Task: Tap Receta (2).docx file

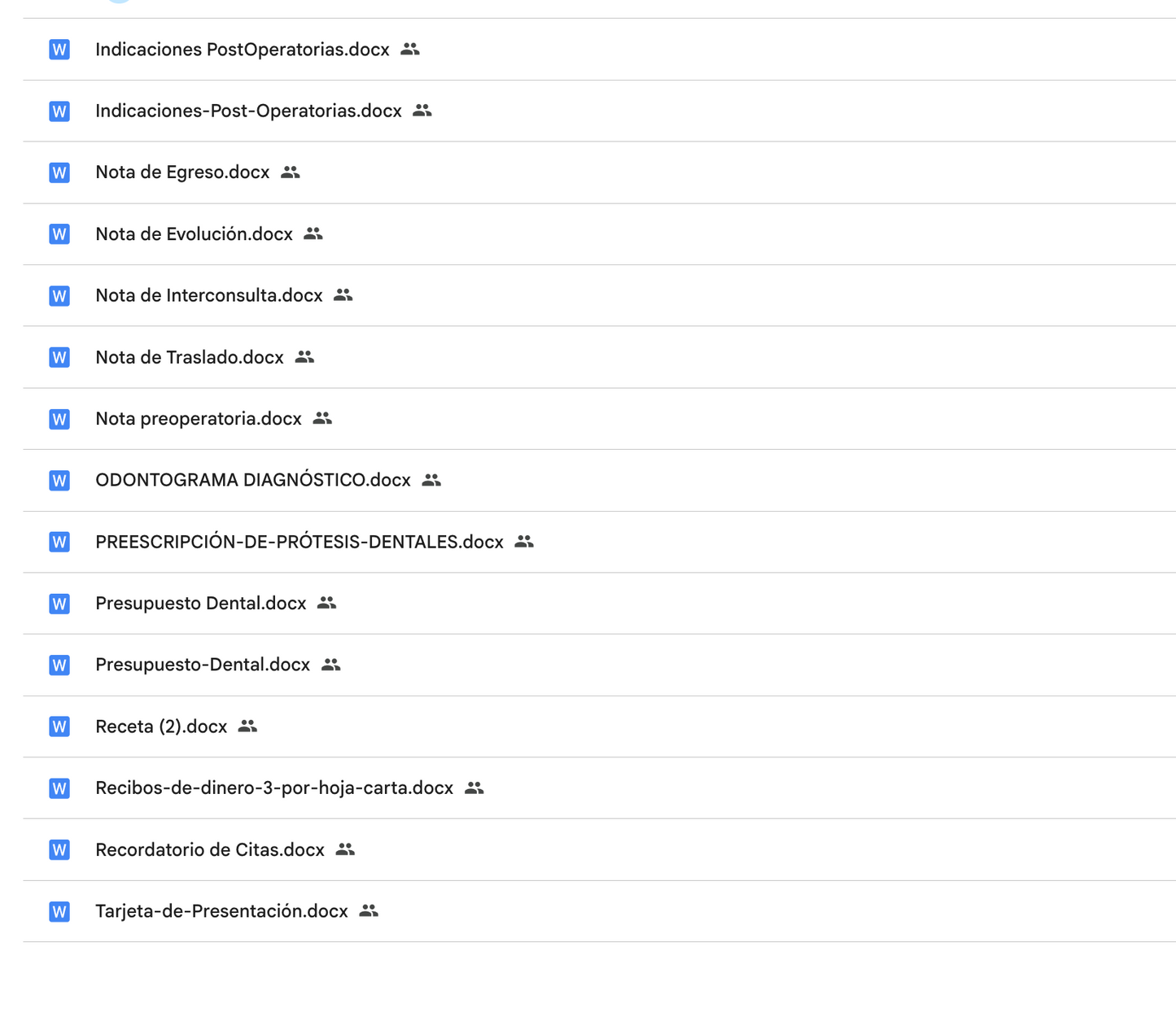Action: tap(161, 726)
